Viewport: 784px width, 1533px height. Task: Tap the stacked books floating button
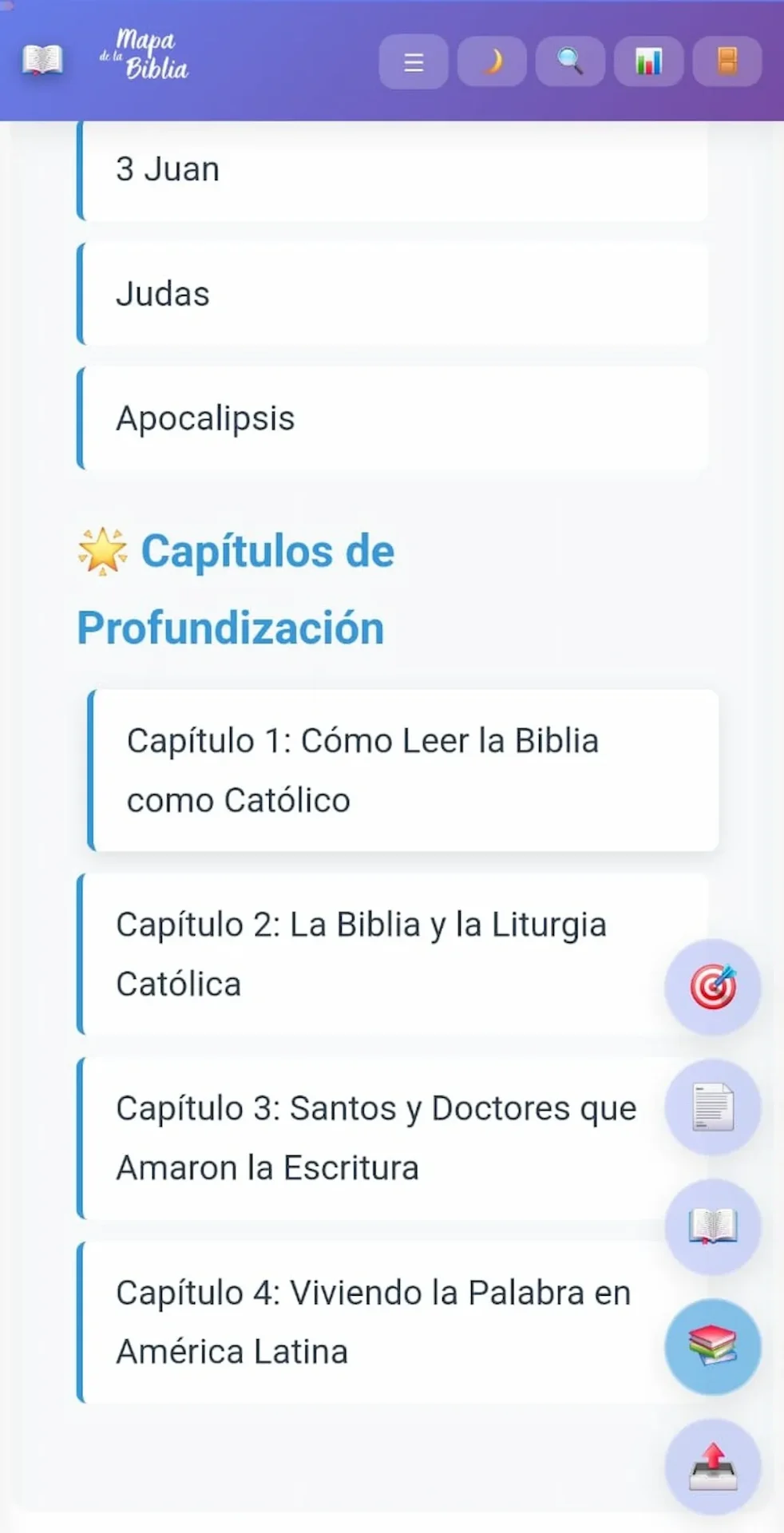(713, 1346)
